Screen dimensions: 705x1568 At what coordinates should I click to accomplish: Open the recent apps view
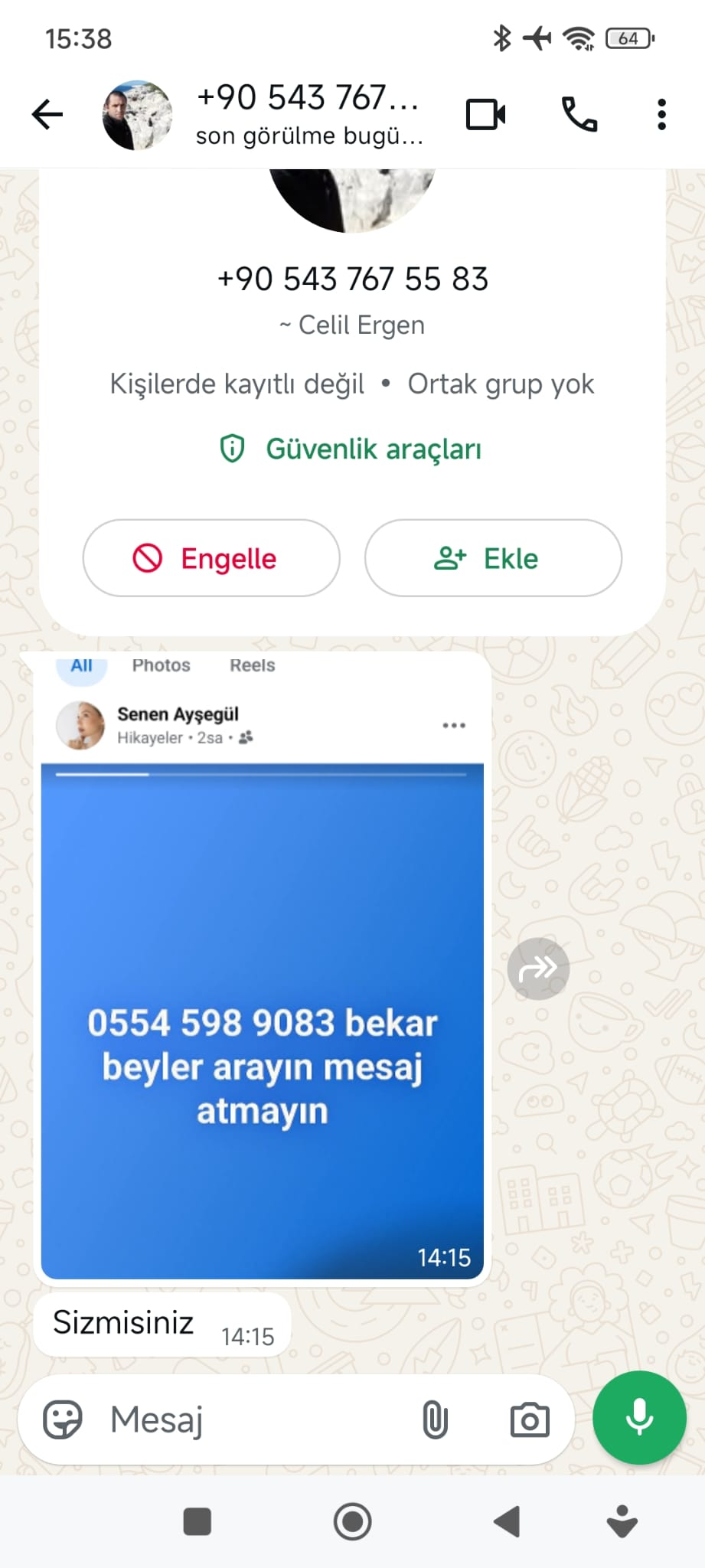197,1521
